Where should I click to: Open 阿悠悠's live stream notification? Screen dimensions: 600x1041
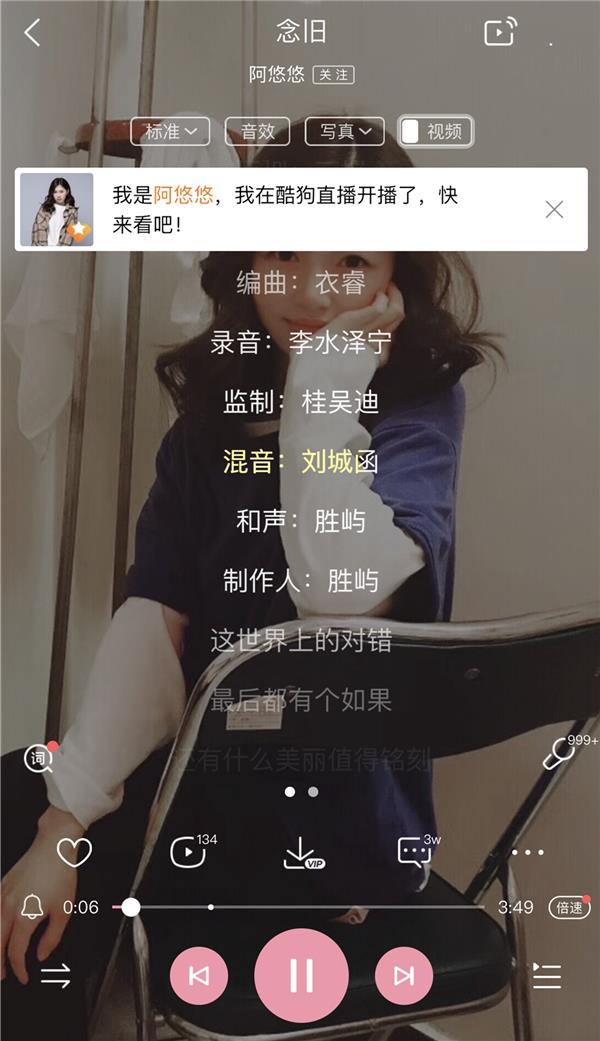(x=285, y=209)
